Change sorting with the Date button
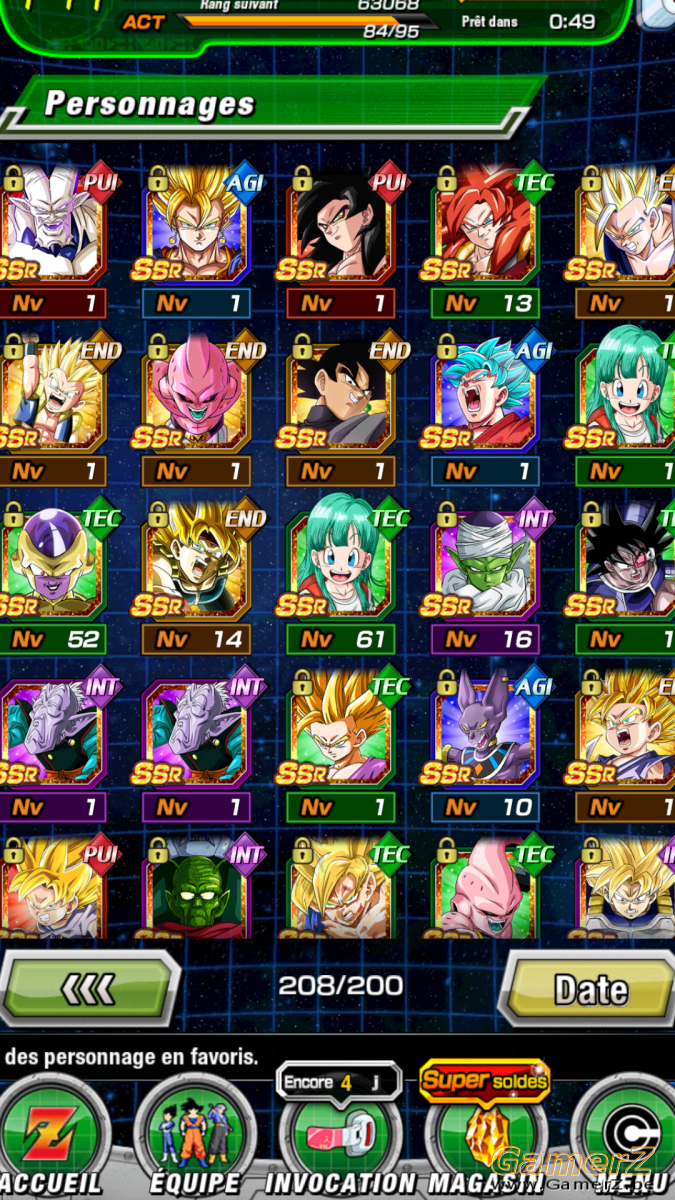 [590, 988]
